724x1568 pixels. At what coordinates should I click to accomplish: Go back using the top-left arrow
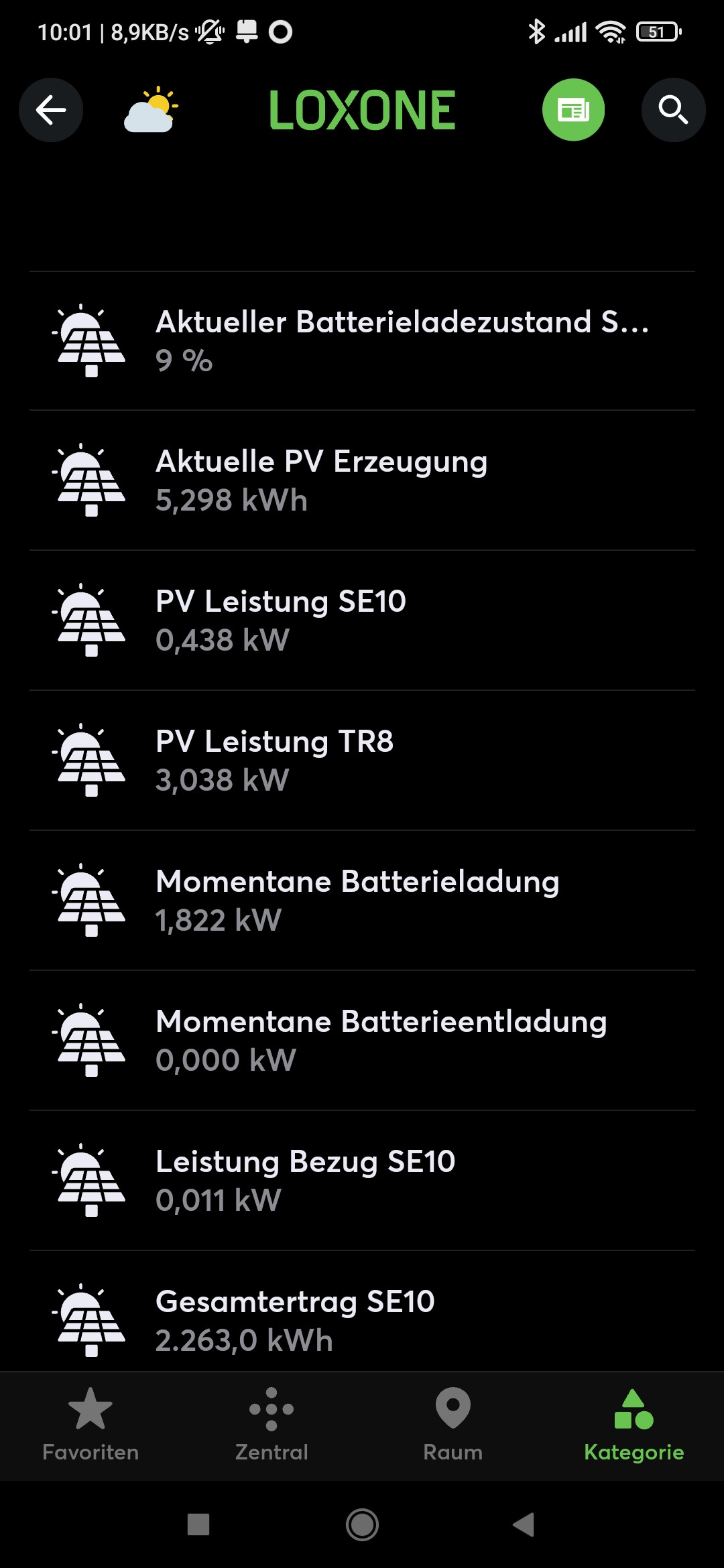coord(51,110)
